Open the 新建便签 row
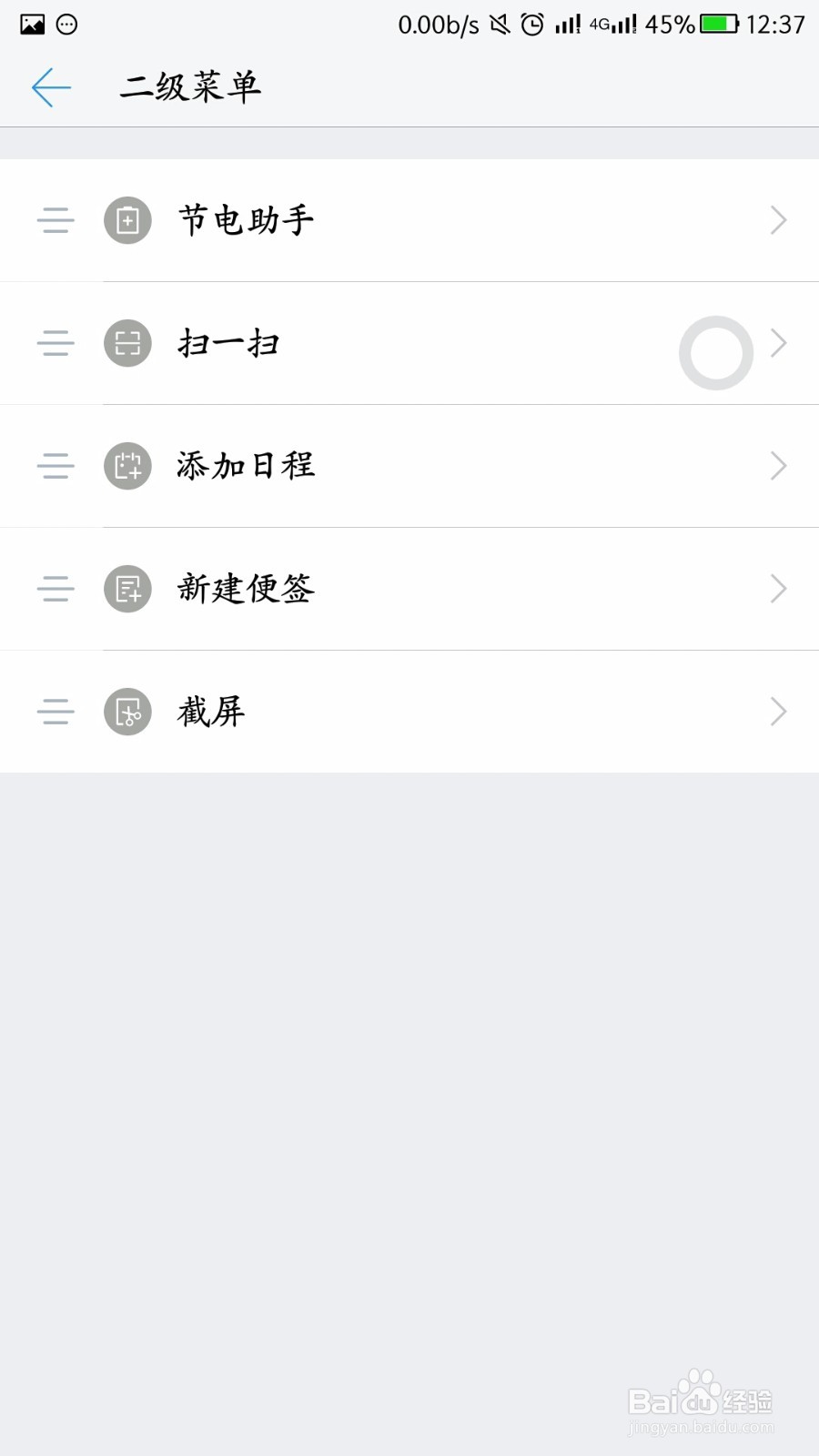This screenshot has width=819, height=1456. 409,589
